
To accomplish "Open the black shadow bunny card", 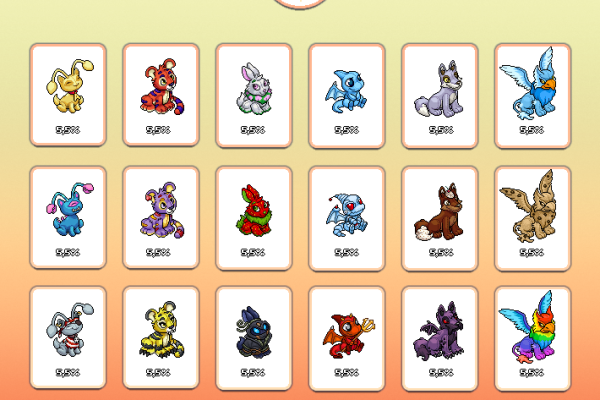I will pos(254,338).
